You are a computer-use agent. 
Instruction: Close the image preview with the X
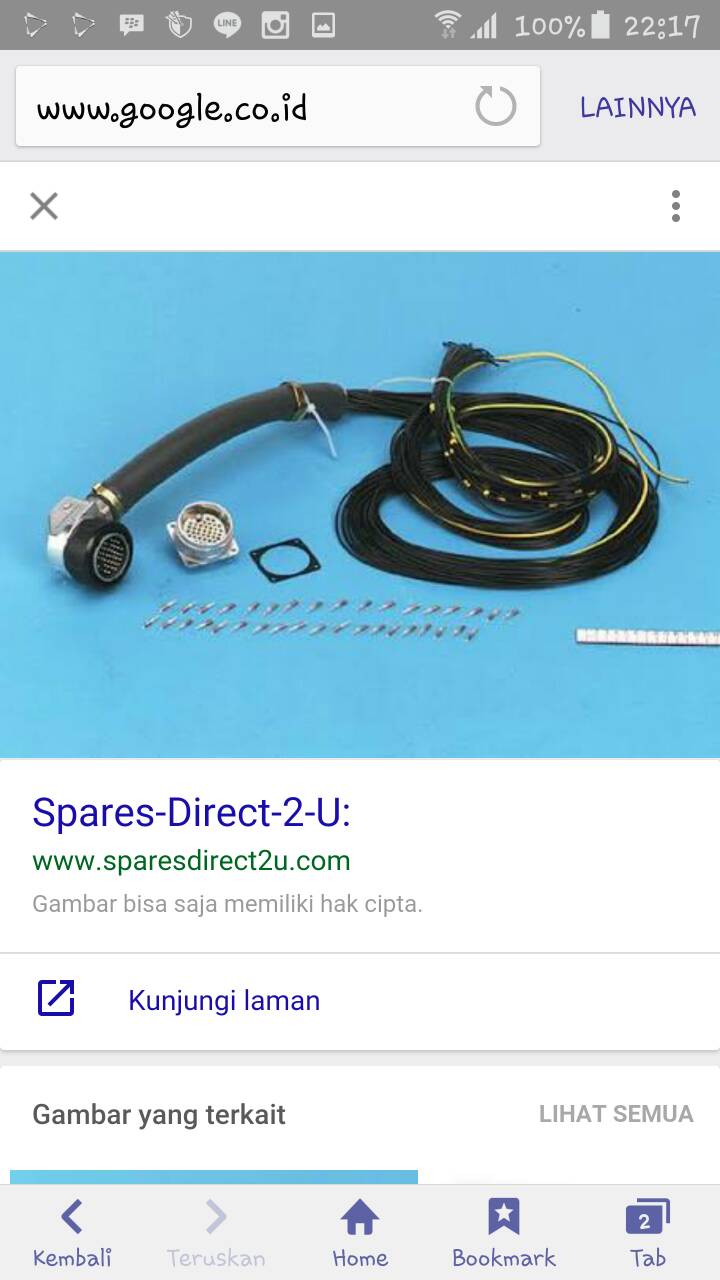point(44,206)
